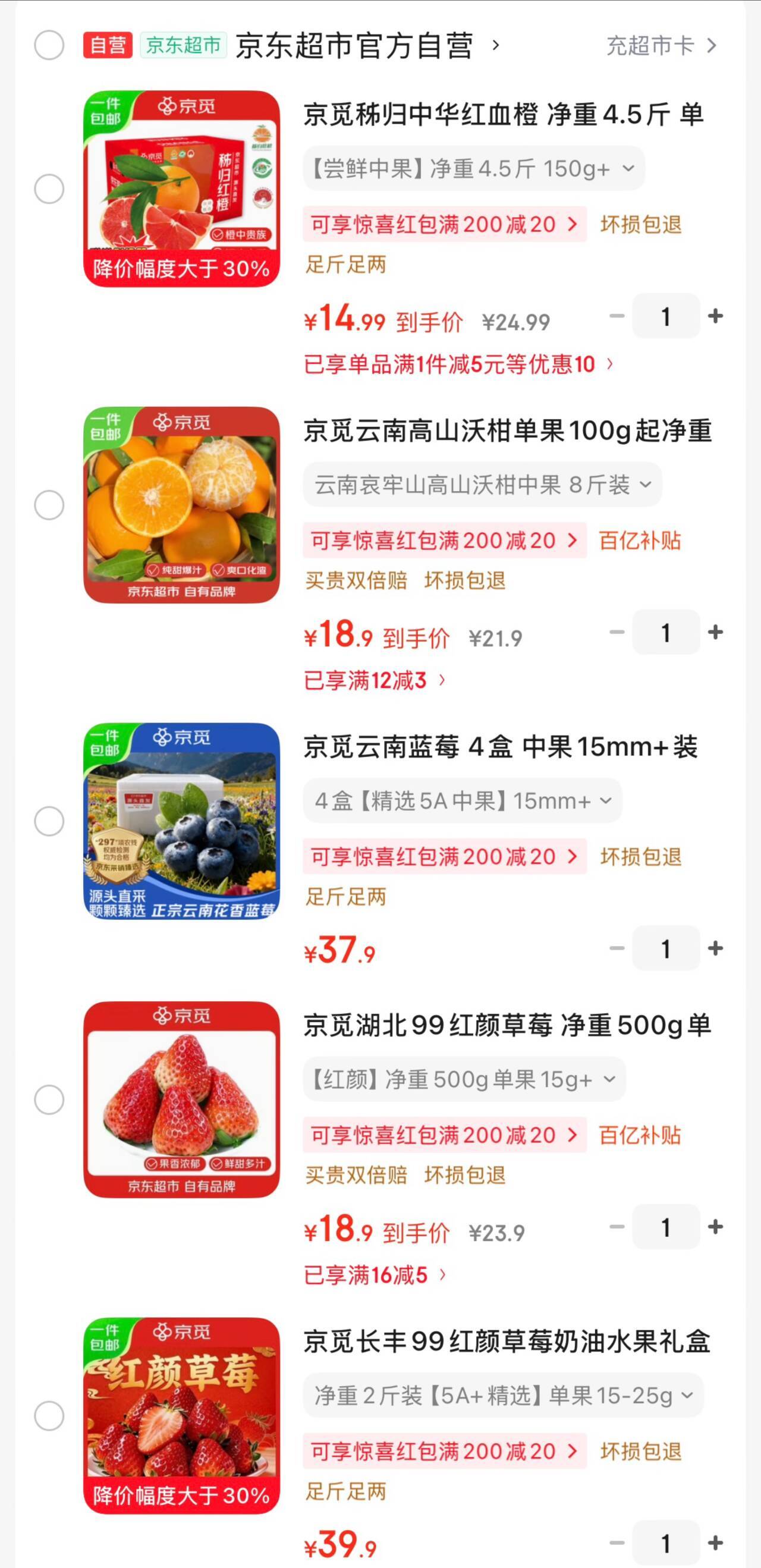This screenshot has height=1568, width=761.
Task: View the 已享满12减3 promotion details
Action: [374, 680]
